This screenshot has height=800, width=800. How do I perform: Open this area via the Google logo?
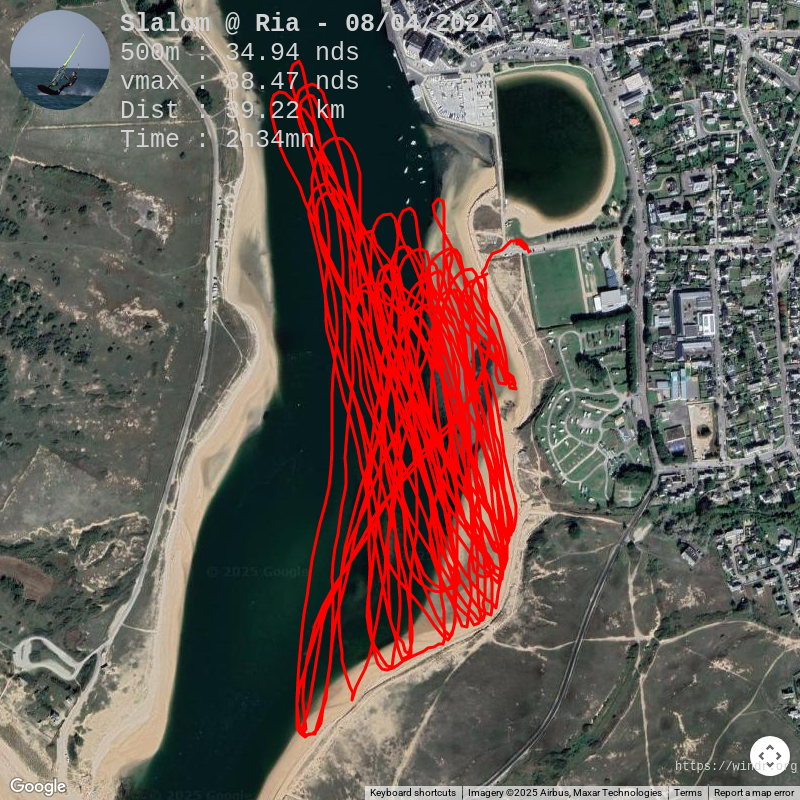point(38,787)
